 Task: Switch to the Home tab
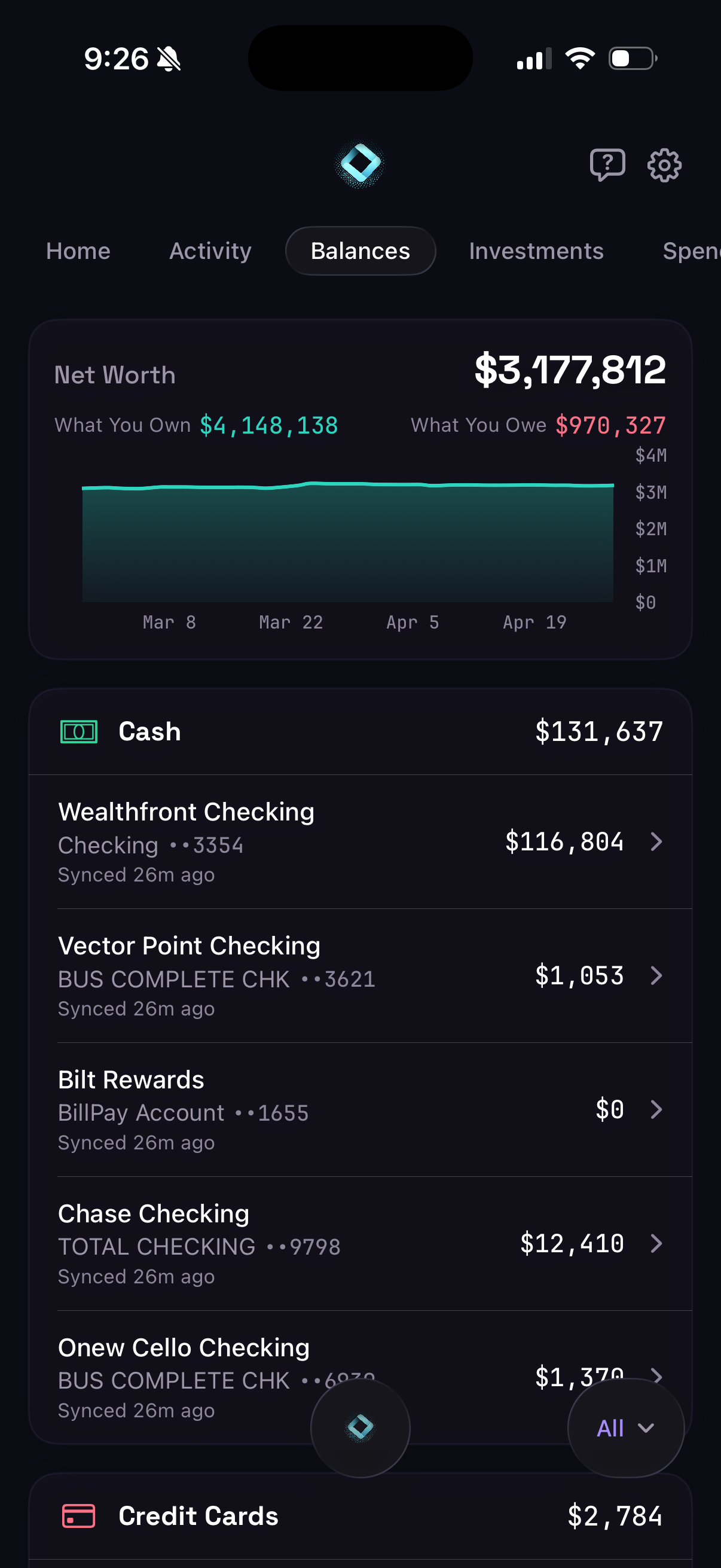tap(78, 251)
